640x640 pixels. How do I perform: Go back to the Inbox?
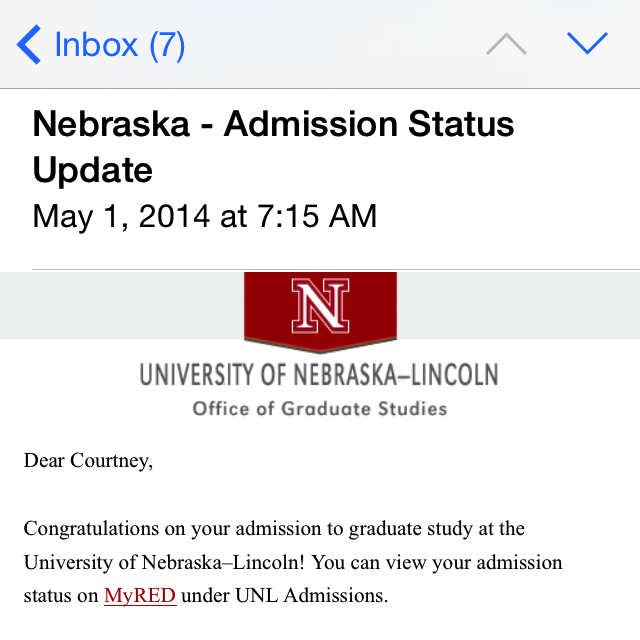[100, 45]
